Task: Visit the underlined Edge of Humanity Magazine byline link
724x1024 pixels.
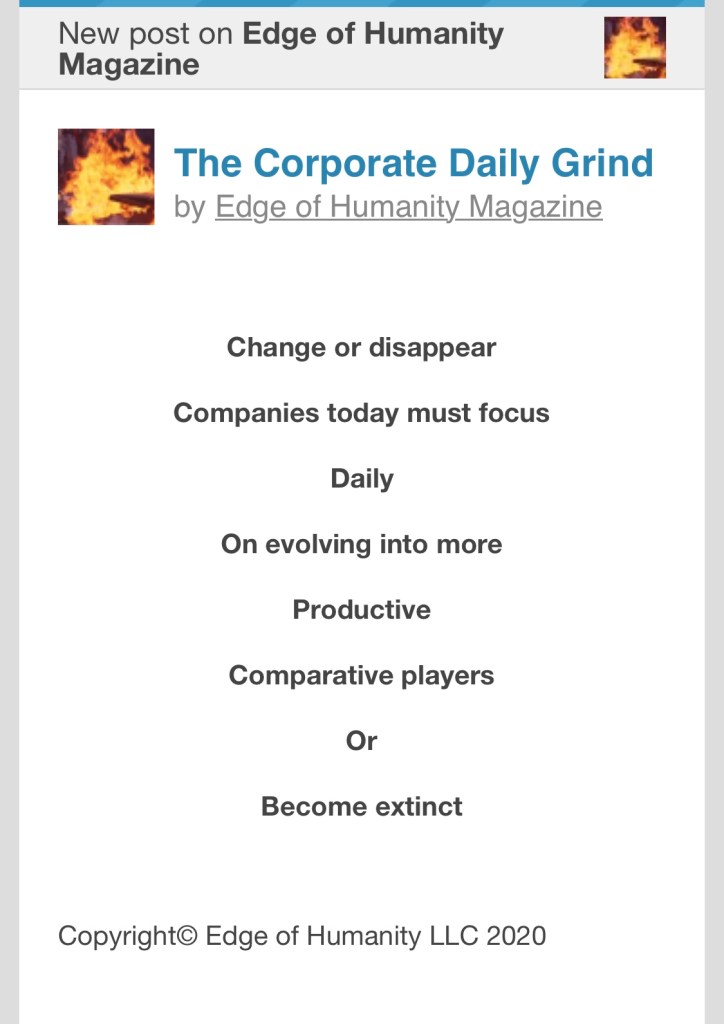Action: coord(408,207)
